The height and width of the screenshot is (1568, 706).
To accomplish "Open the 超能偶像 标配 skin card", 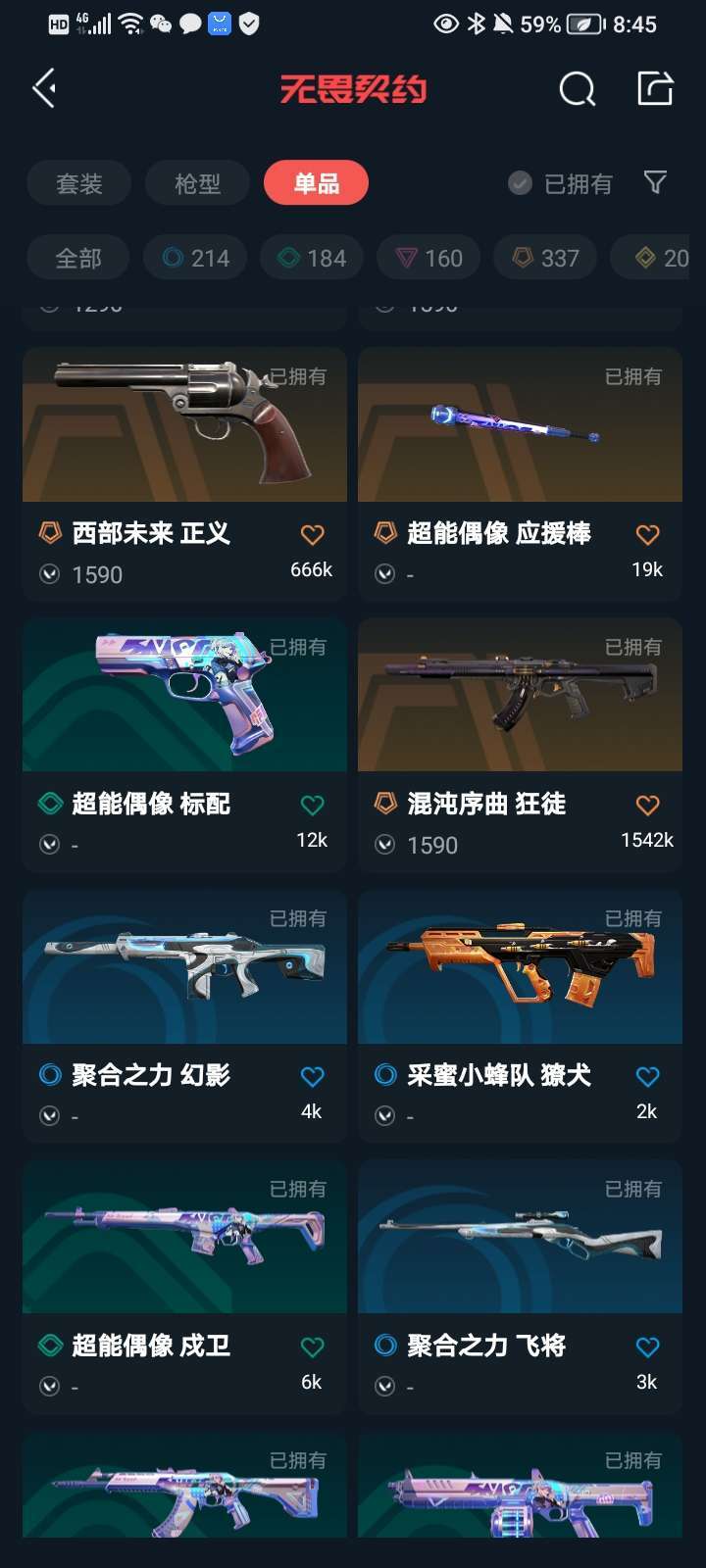I will [184, 744].
